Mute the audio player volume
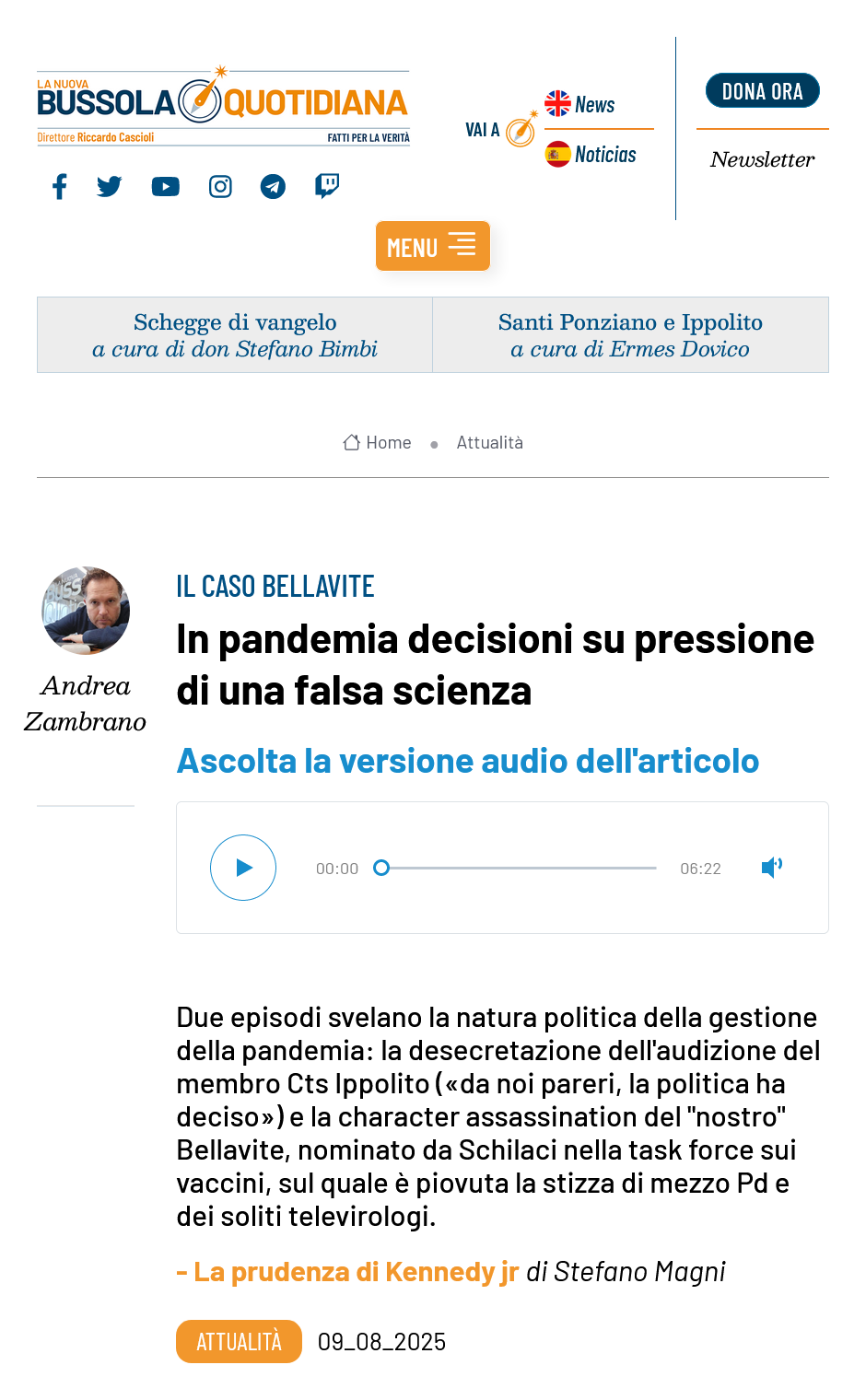The height and width of the screenshot is (1400, 866). [x=772, y=867]
